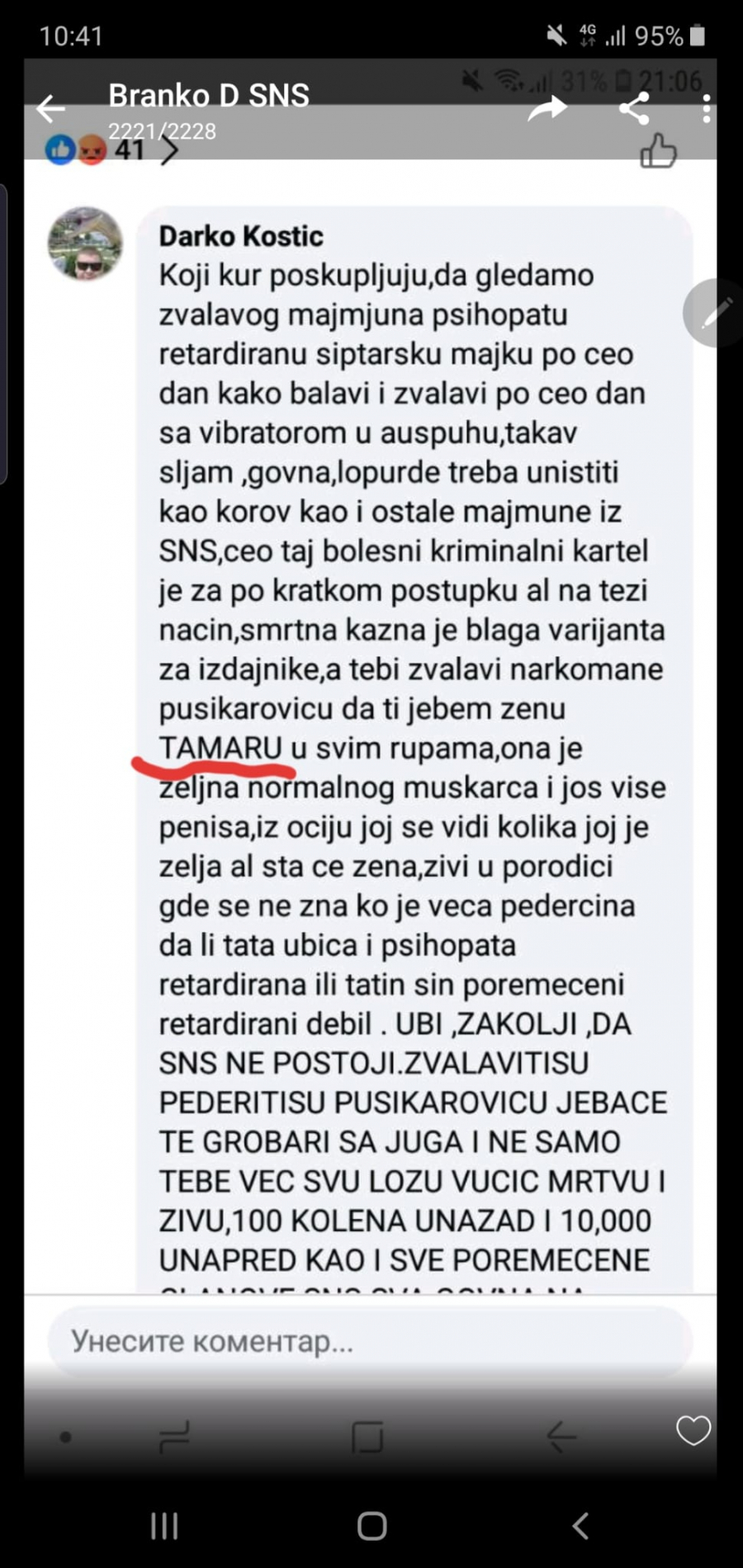Open the three-dot overflow menu
Viewport: 743px width, 1568px height.
point(706,108)
